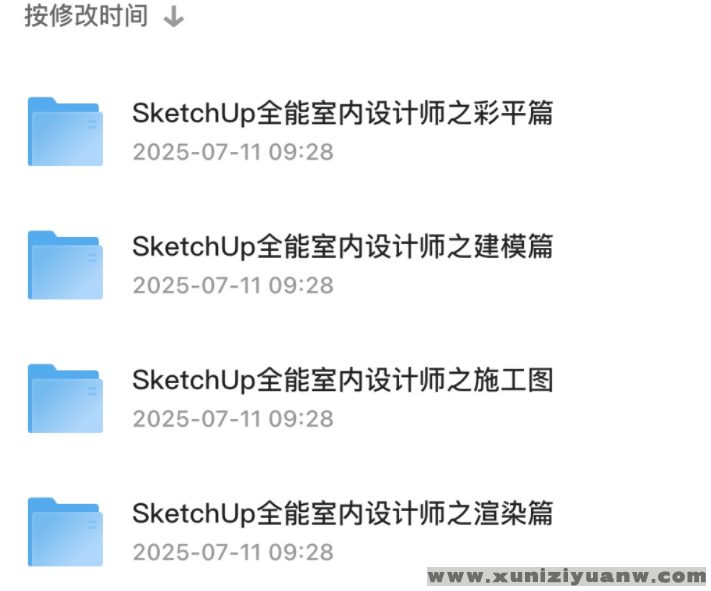The width and height of the screenshot is (711, 591).
Task: Open the SketchUp全能室内设计师之建模篇 folder
Action: [x=342, y=246]
